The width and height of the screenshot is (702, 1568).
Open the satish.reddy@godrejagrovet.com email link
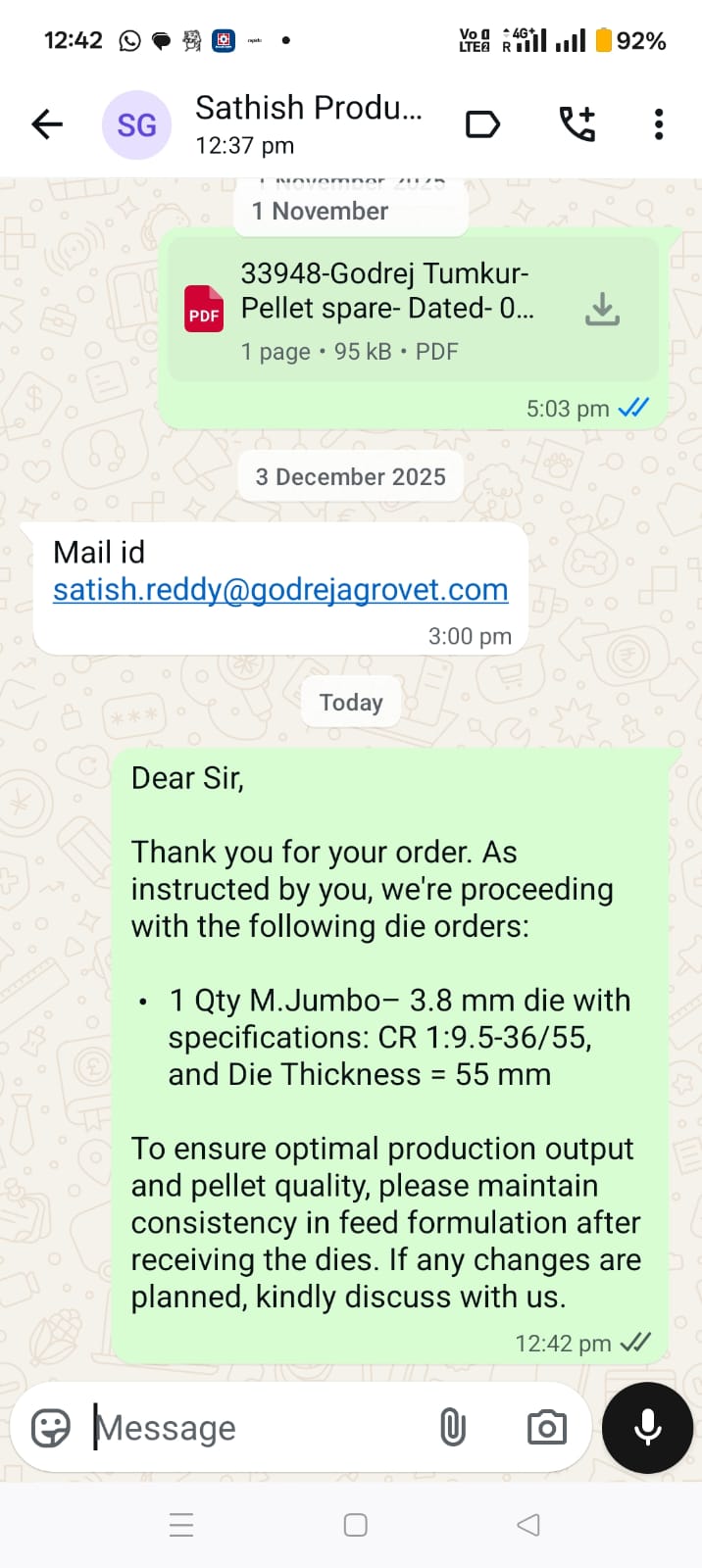click(280, 589)
